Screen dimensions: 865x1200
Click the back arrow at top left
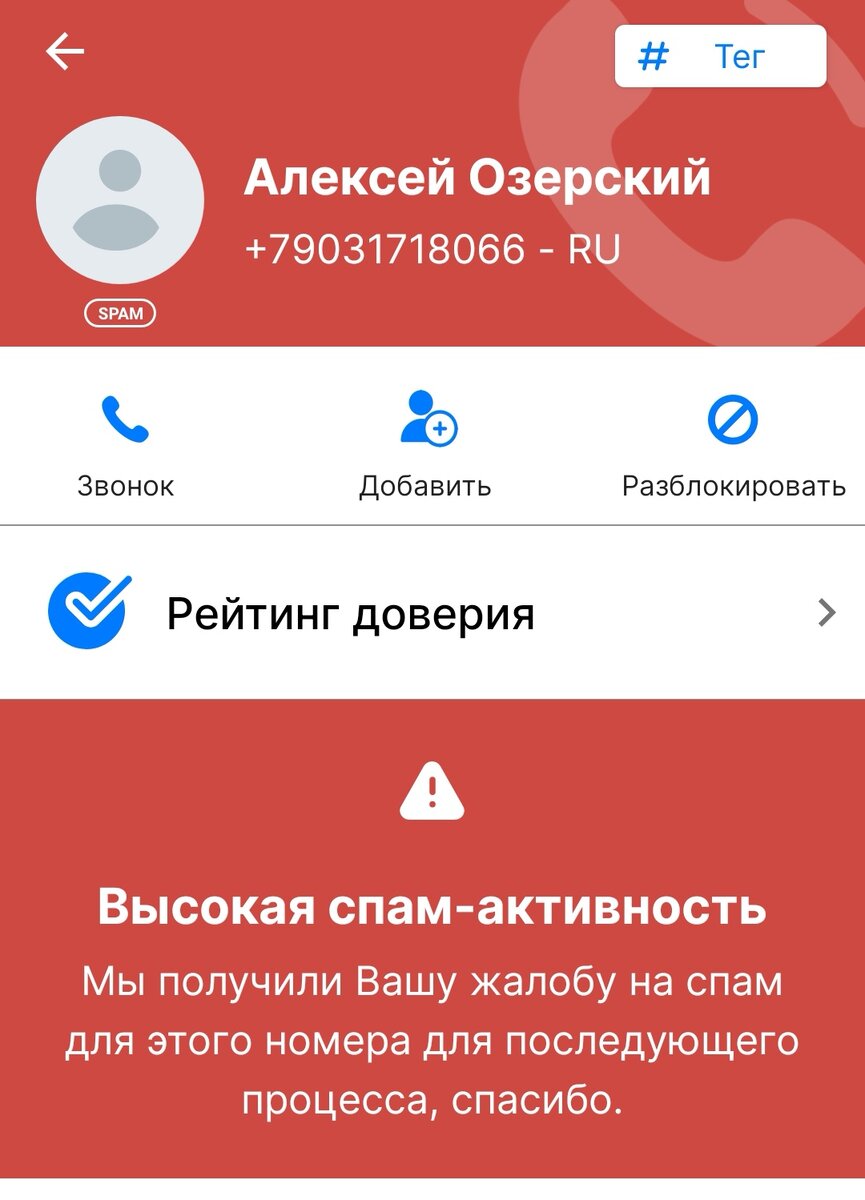[x=66, y=50]
